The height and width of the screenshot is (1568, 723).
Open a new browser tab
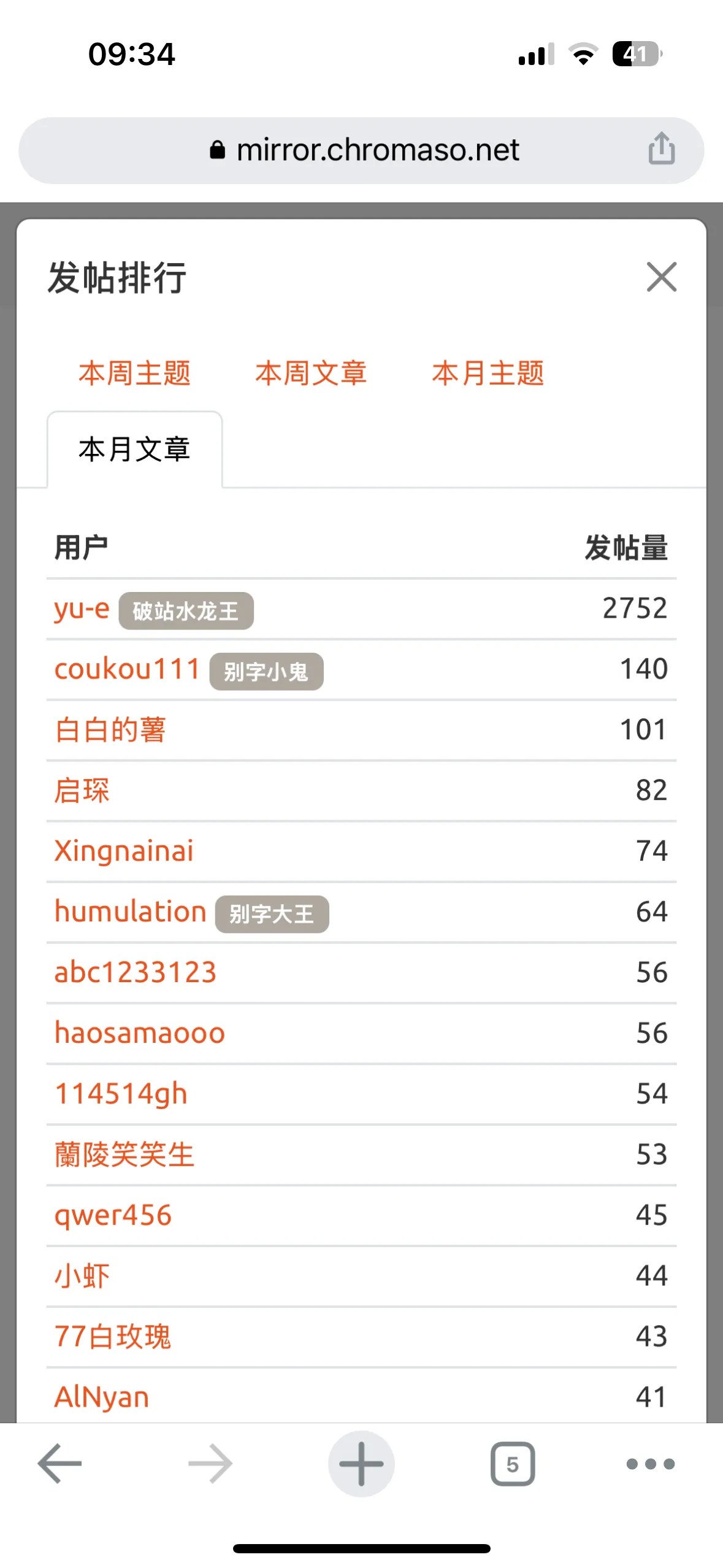pyautogui.click(x=361, y=1463)
